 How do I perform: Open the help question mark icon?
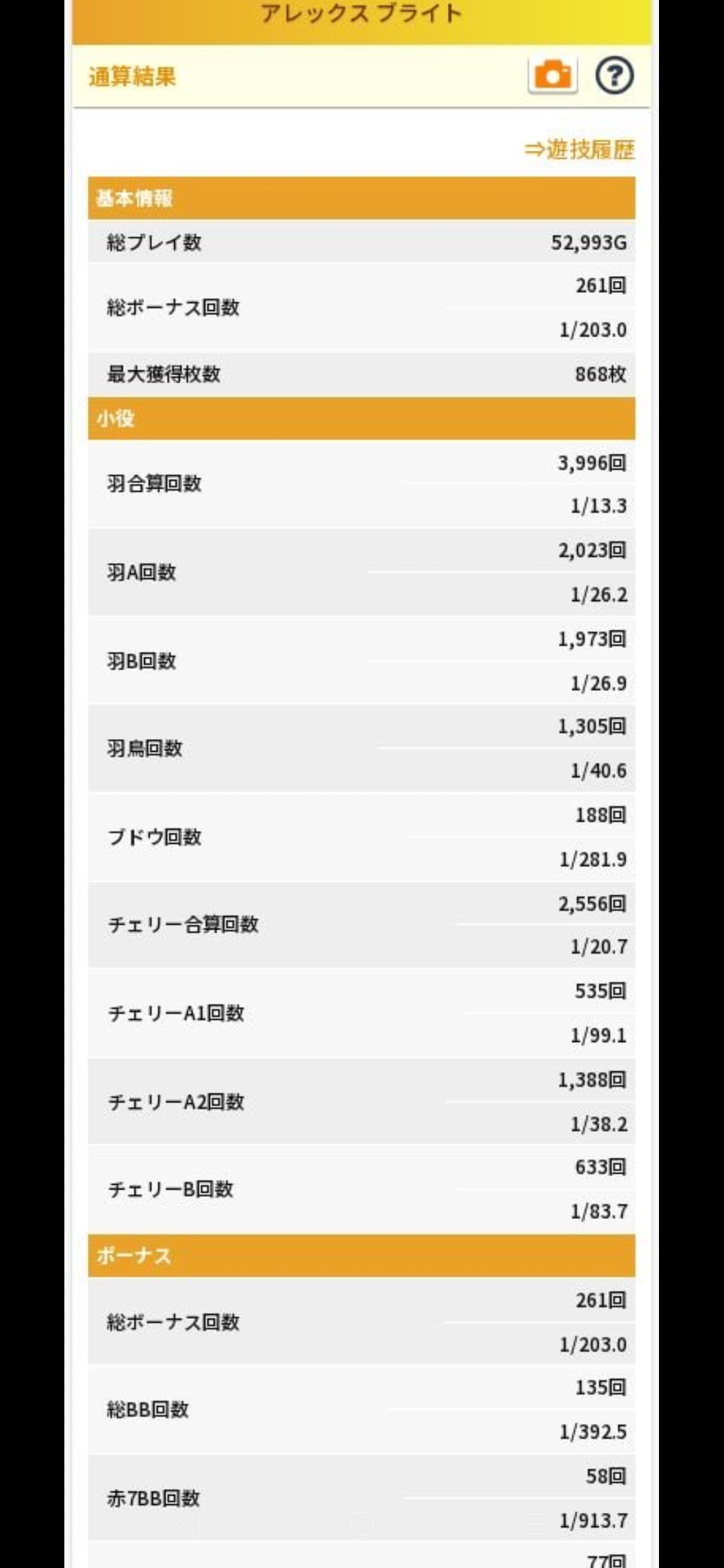[x=614, y=75]
